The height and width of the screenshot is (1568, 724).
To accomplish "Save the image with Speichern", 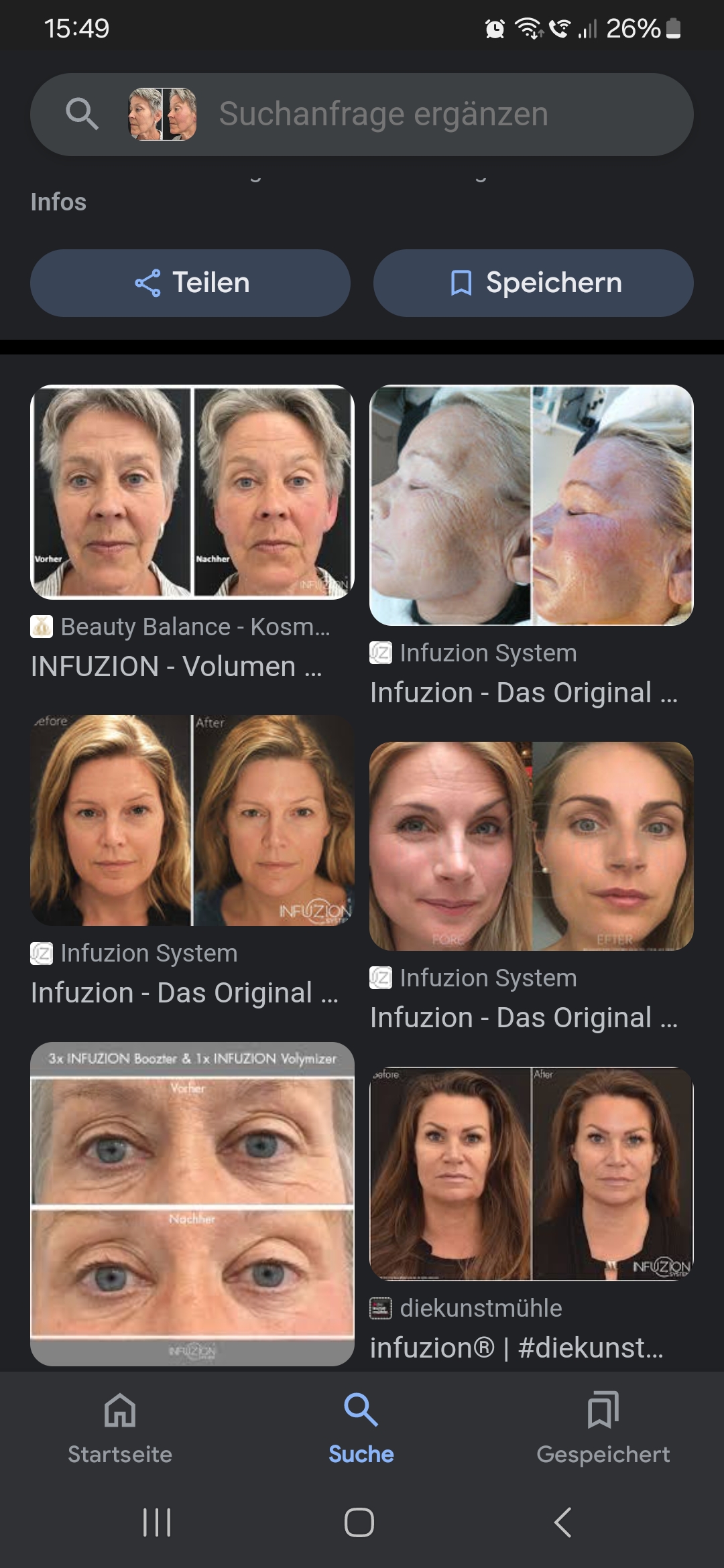I will point(534,283).
